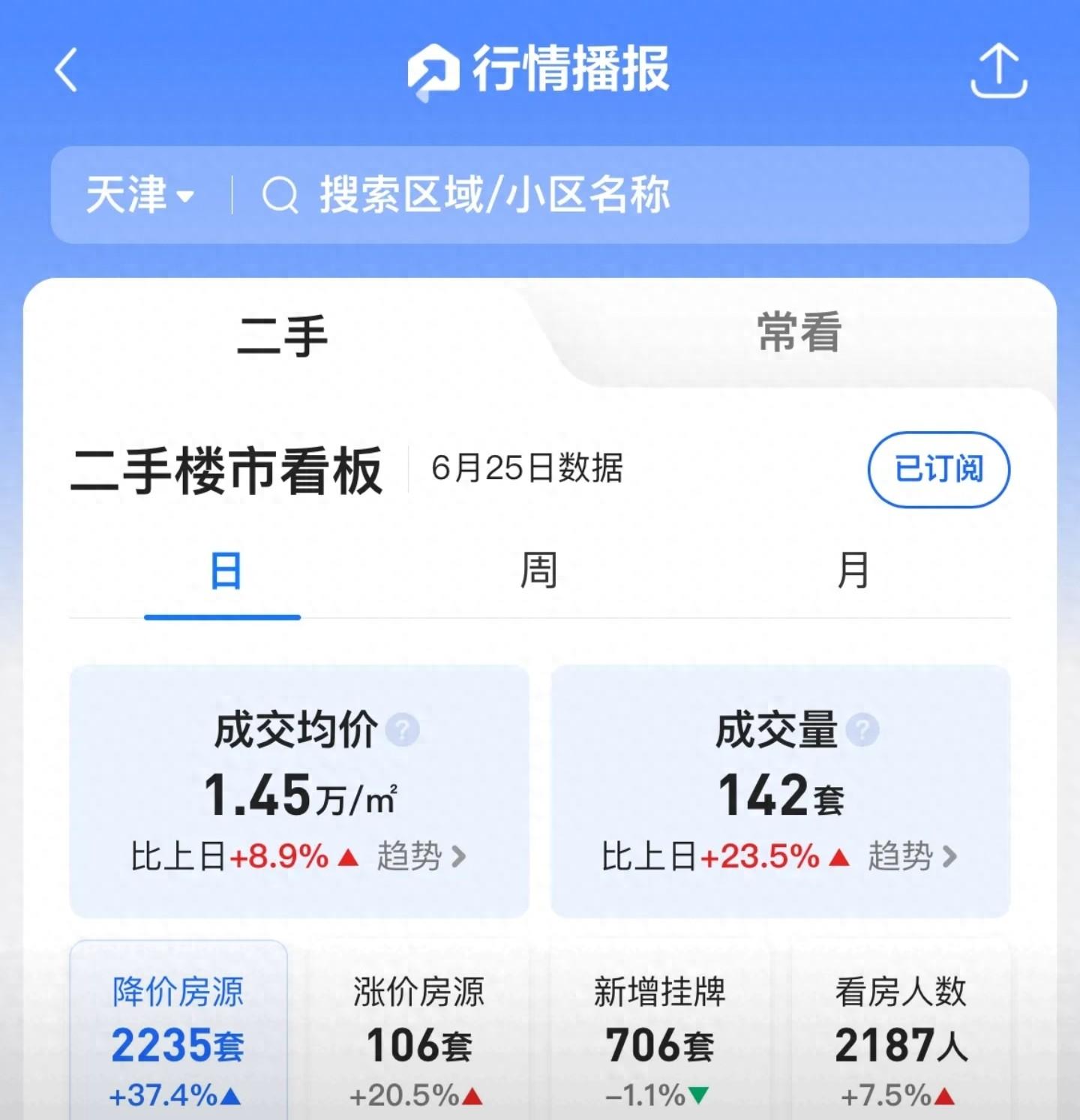Click the search magnifier icon
Viewport: 1080px width, 1120px height.
279,195
